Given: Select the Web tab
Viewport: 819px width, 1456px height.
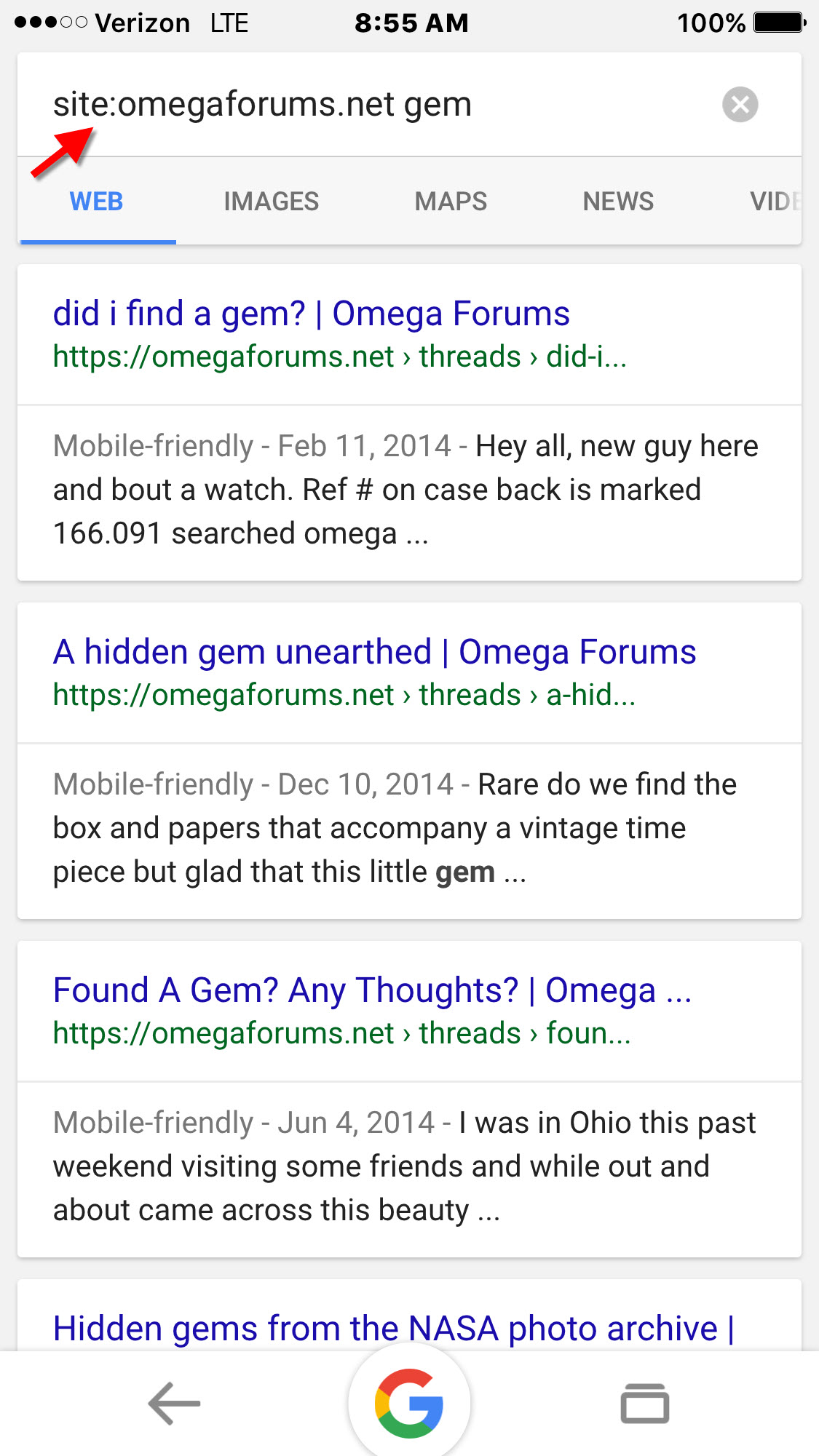Looking at the screenshot, I should [x=97, y=202].
